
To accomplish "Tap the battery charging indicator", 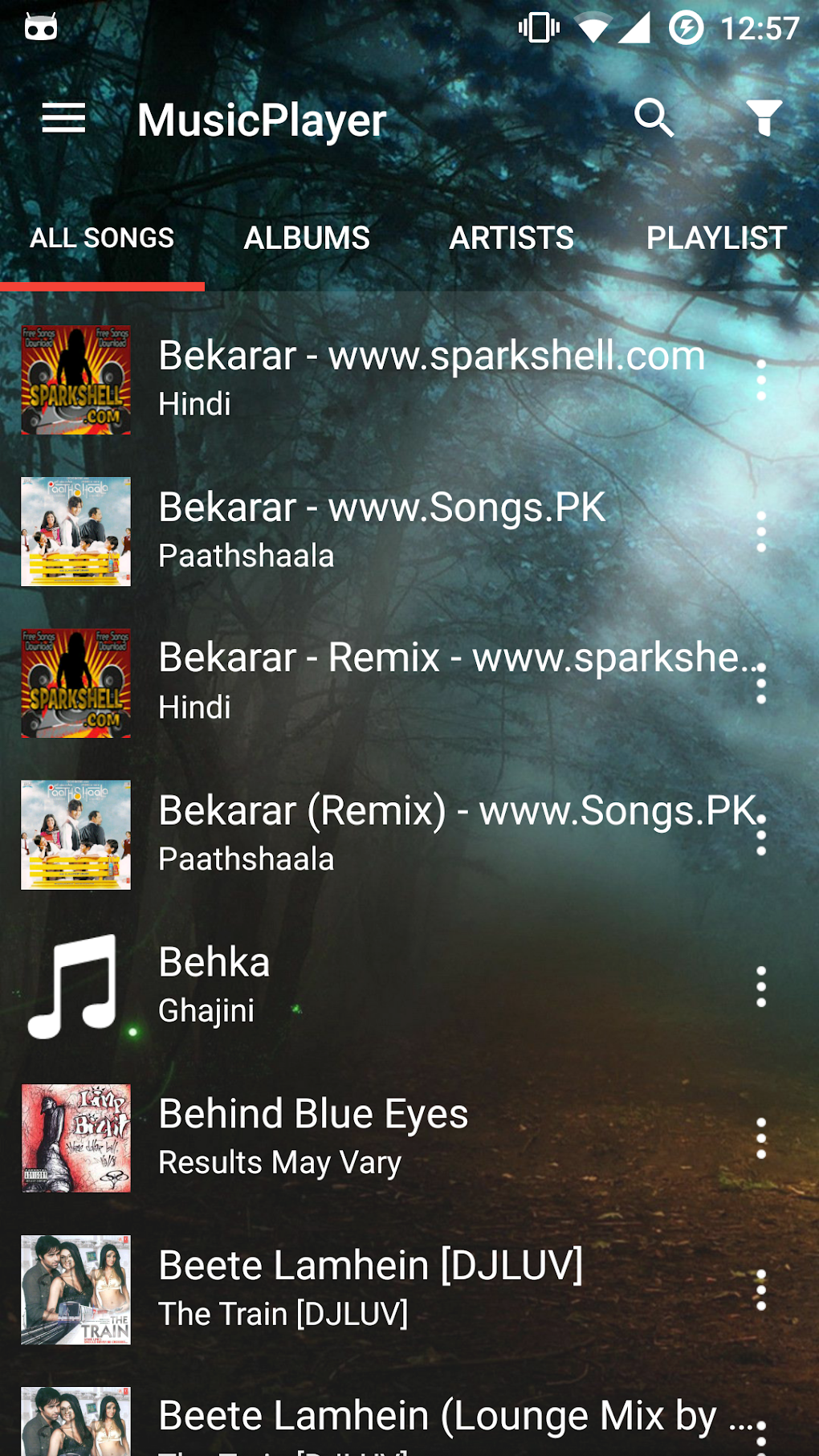I will tap(687, 25).
